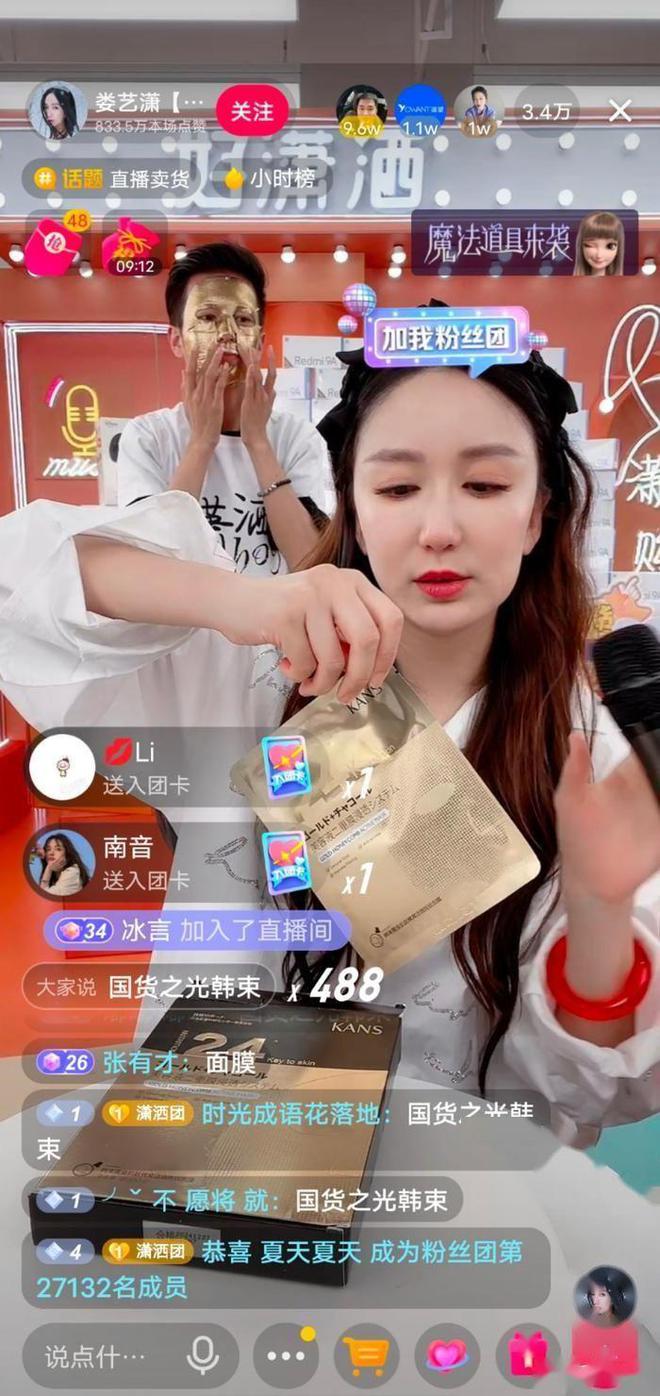The height and width of the screenshot is (1396, 660).
Task: Tap the 魔法道具来袭 banner
Action: [x=524, y=243]
